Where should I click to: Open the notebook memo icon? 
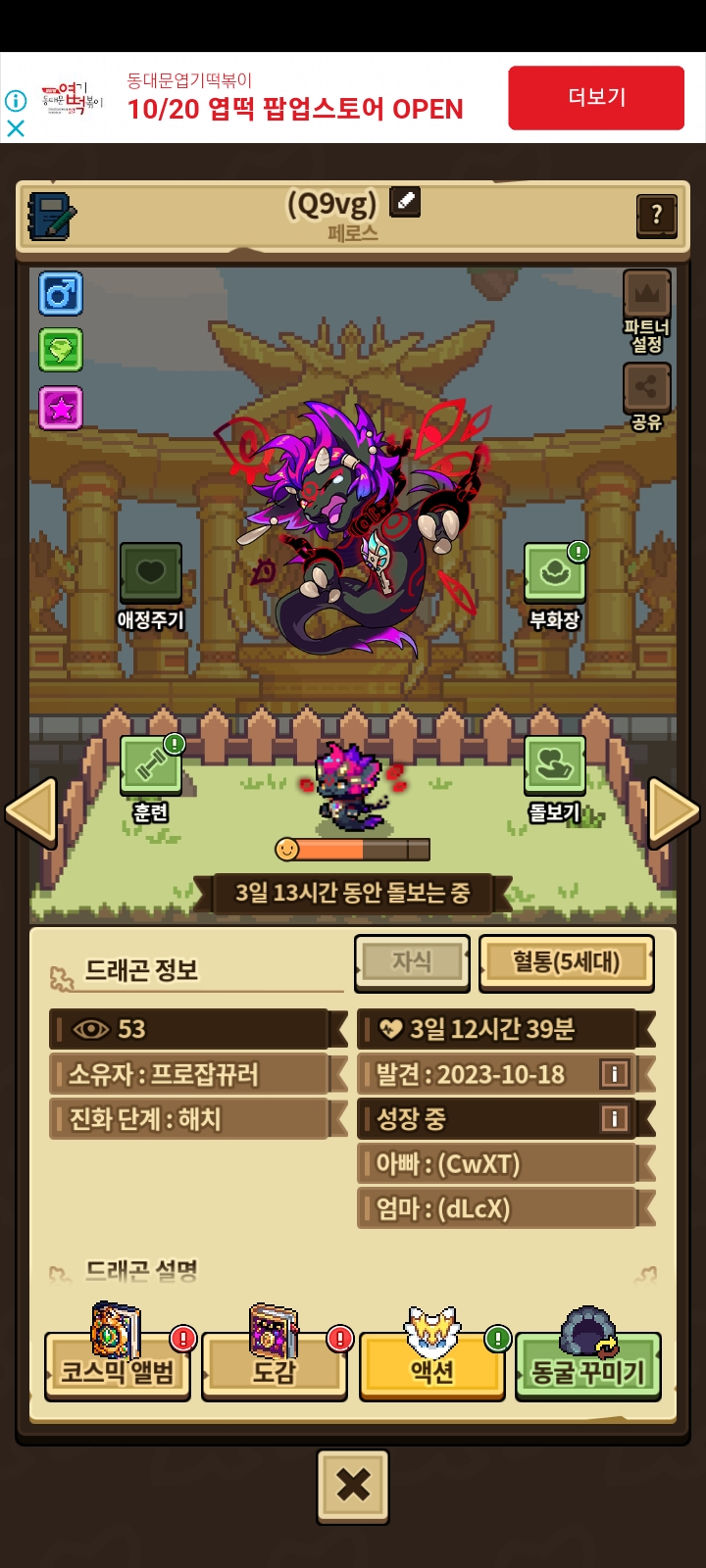click(x=51, y=217)
